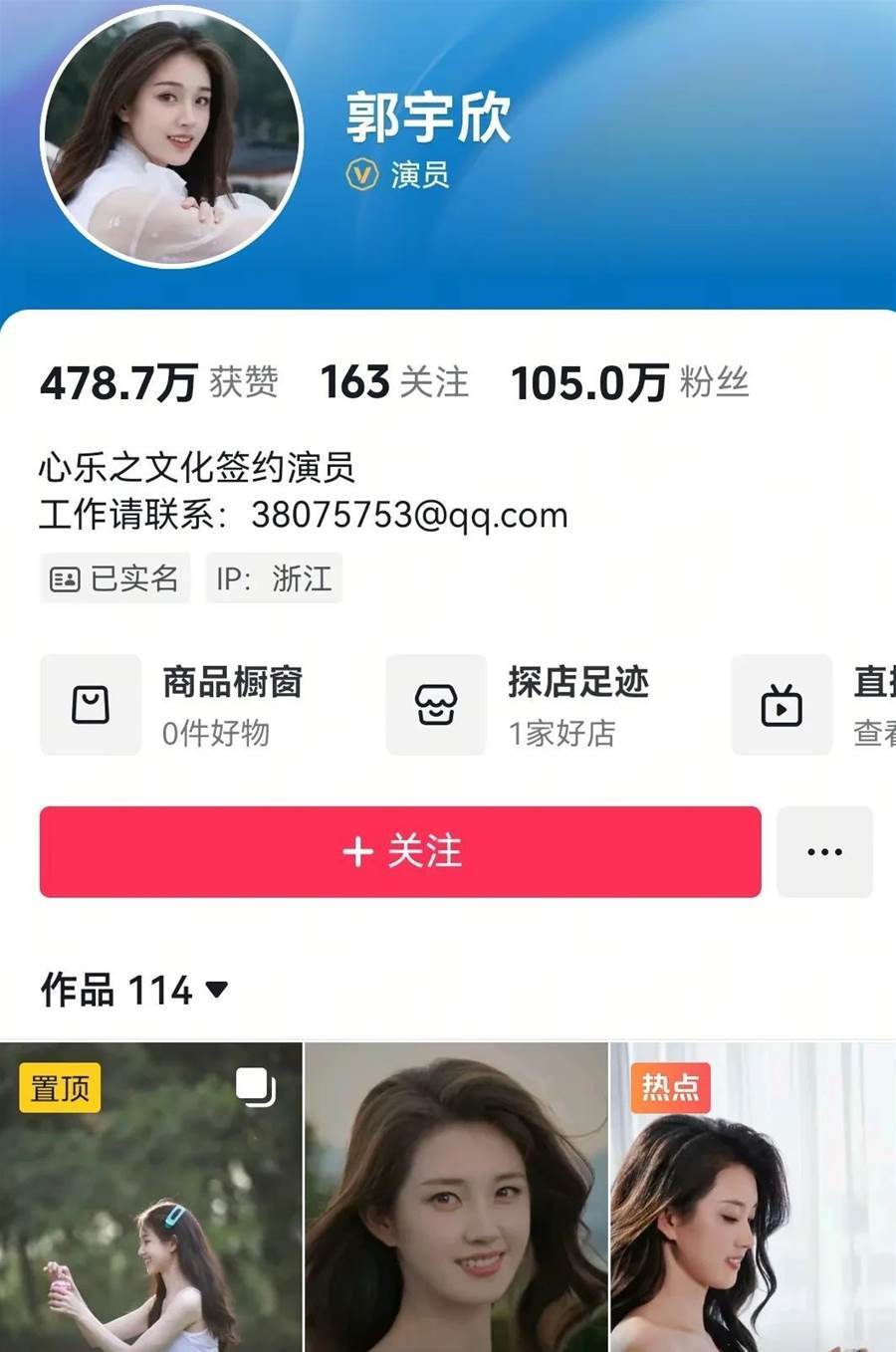View the profile avatar photo
The image size is (896, 1352).
171,136
